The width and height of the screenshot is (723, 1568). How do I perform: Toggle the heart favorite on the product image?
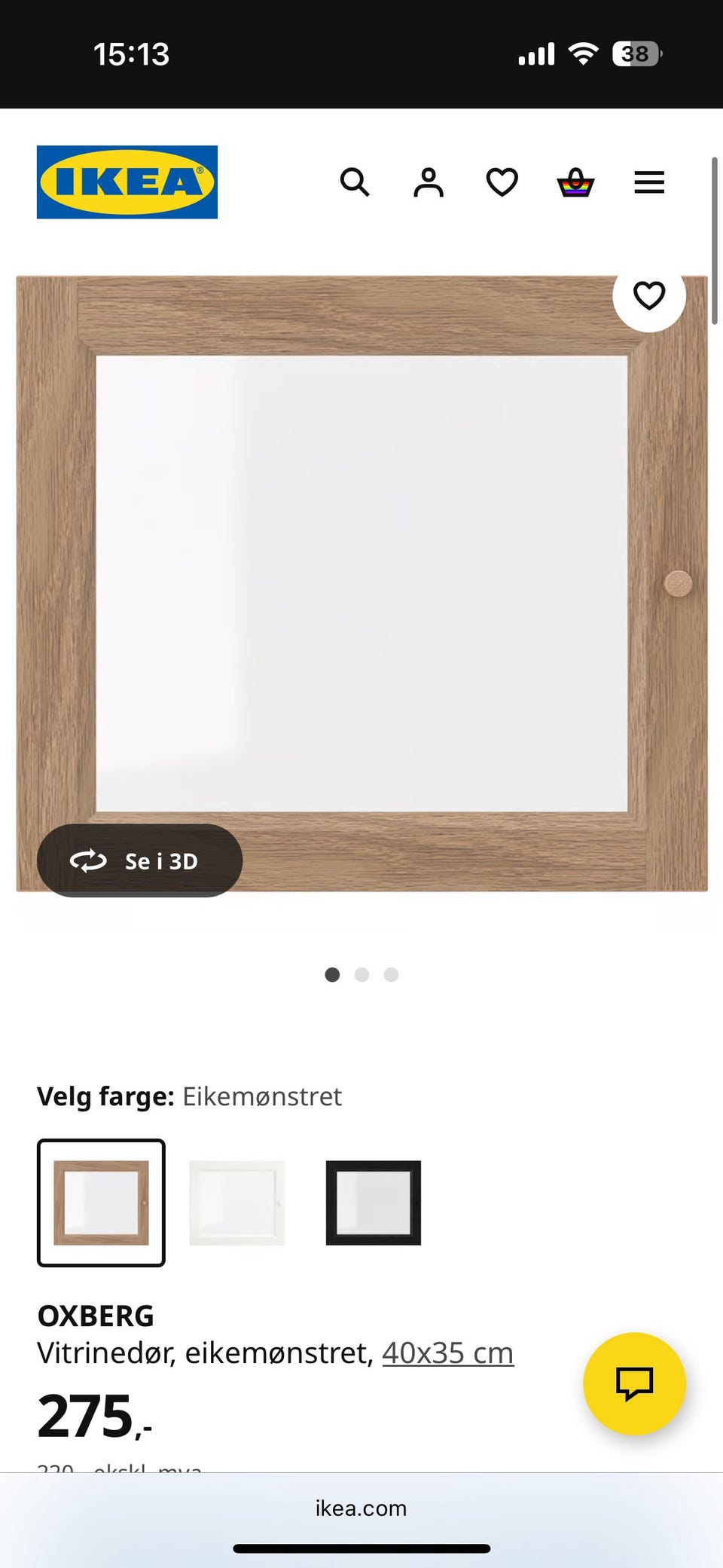click(x=649, y=297)
